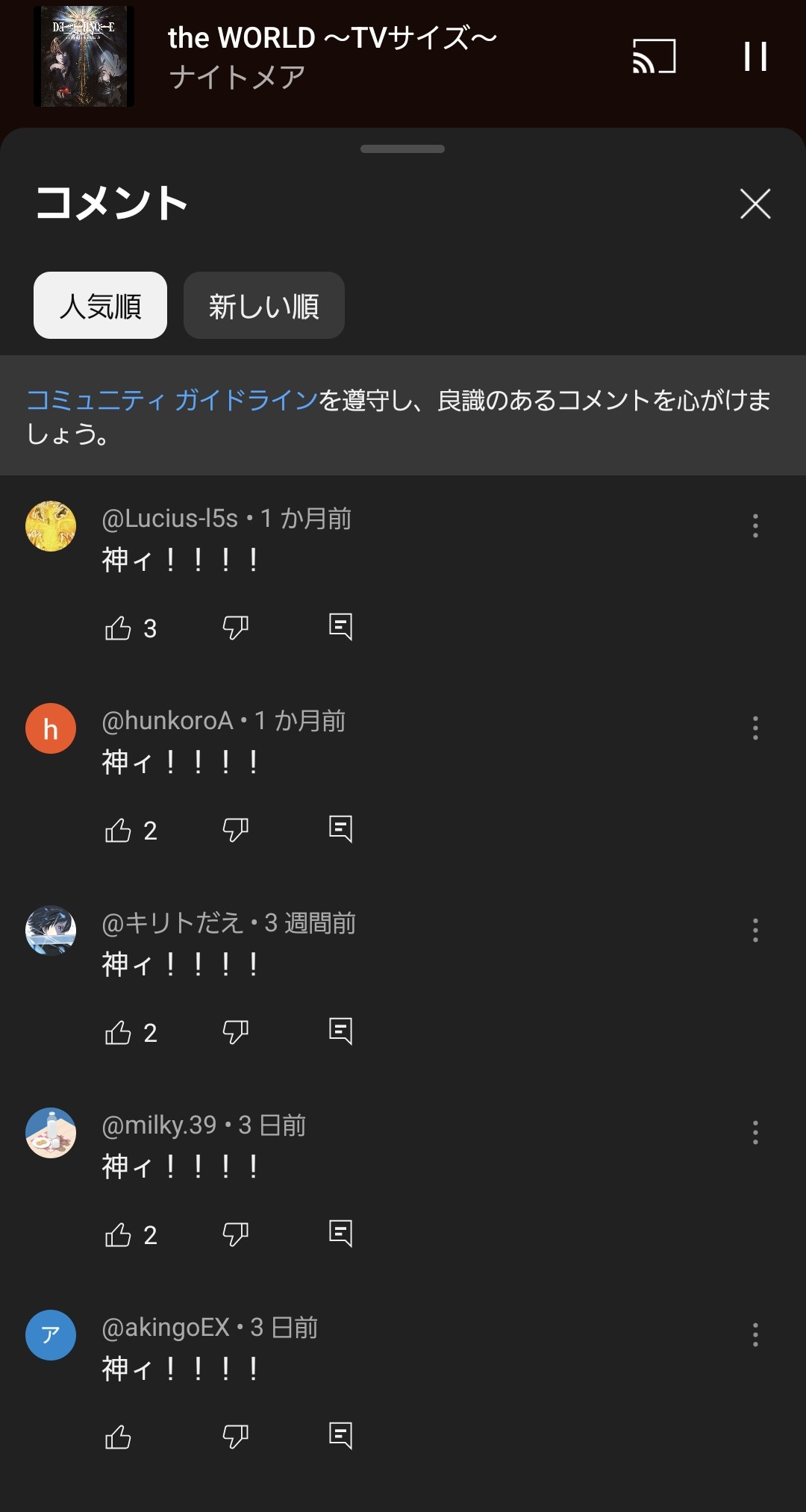
Task: Like the comment by @Lucius-l5s
Action: click(x=118, y=628)
